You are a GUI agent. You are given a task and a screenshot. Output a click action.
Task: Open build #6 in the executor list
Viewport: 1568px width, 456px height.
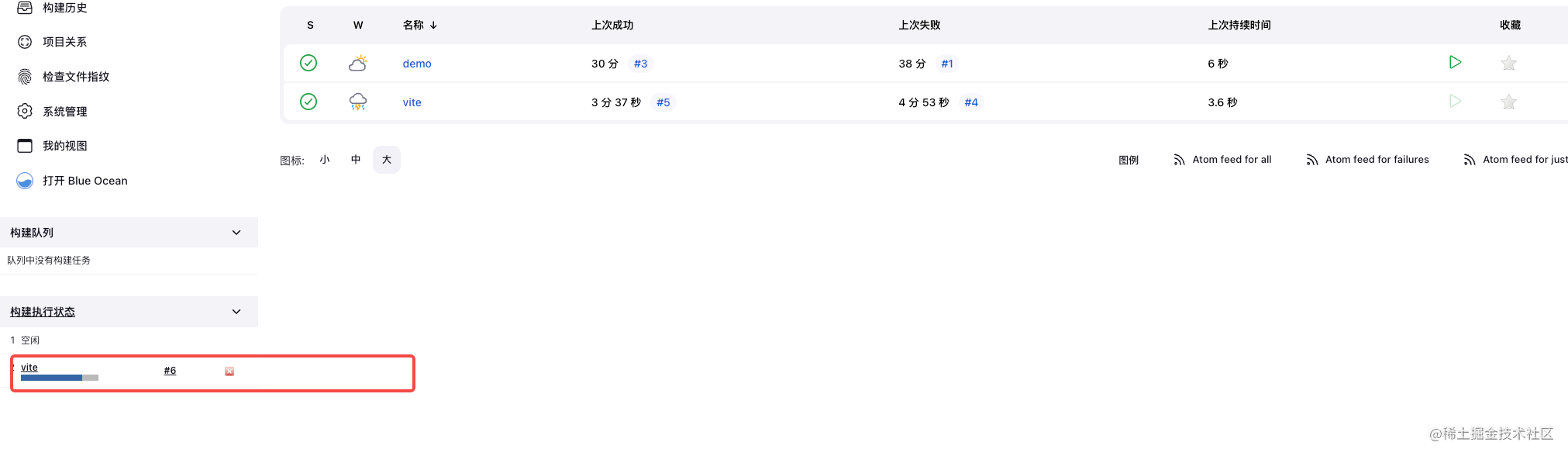170,371
